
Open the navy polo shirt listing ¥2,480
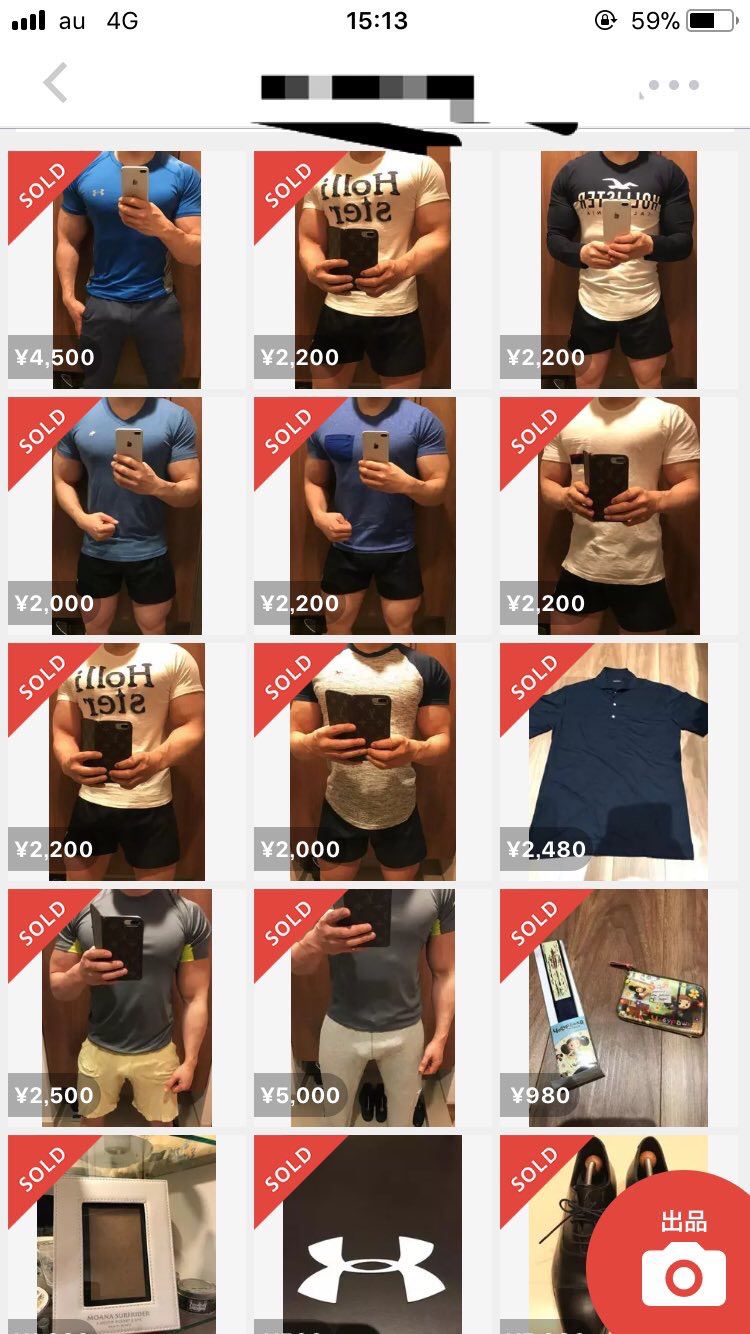[x=618, y=762]
